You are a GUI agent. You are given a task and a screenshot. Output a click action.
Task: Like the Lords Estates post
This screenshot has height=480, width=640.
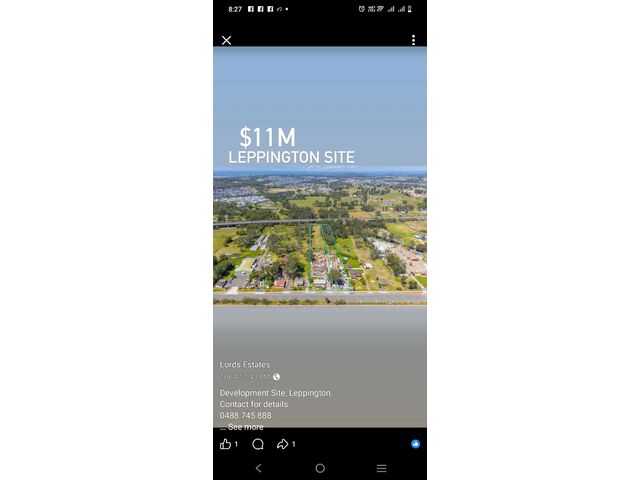pyautogui.click(x=225, y=444)
